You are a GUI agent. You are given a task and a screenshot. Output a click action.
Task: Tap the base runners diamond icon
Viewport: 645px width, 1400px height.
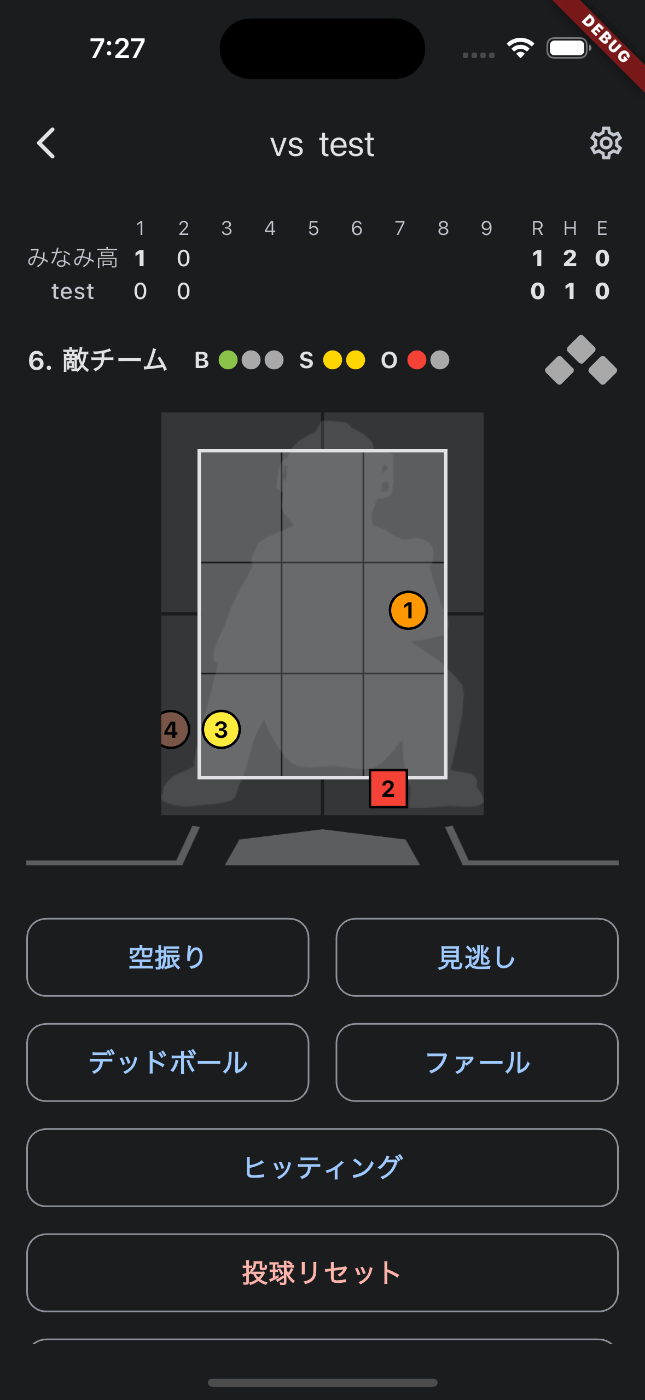pos(581,361)
